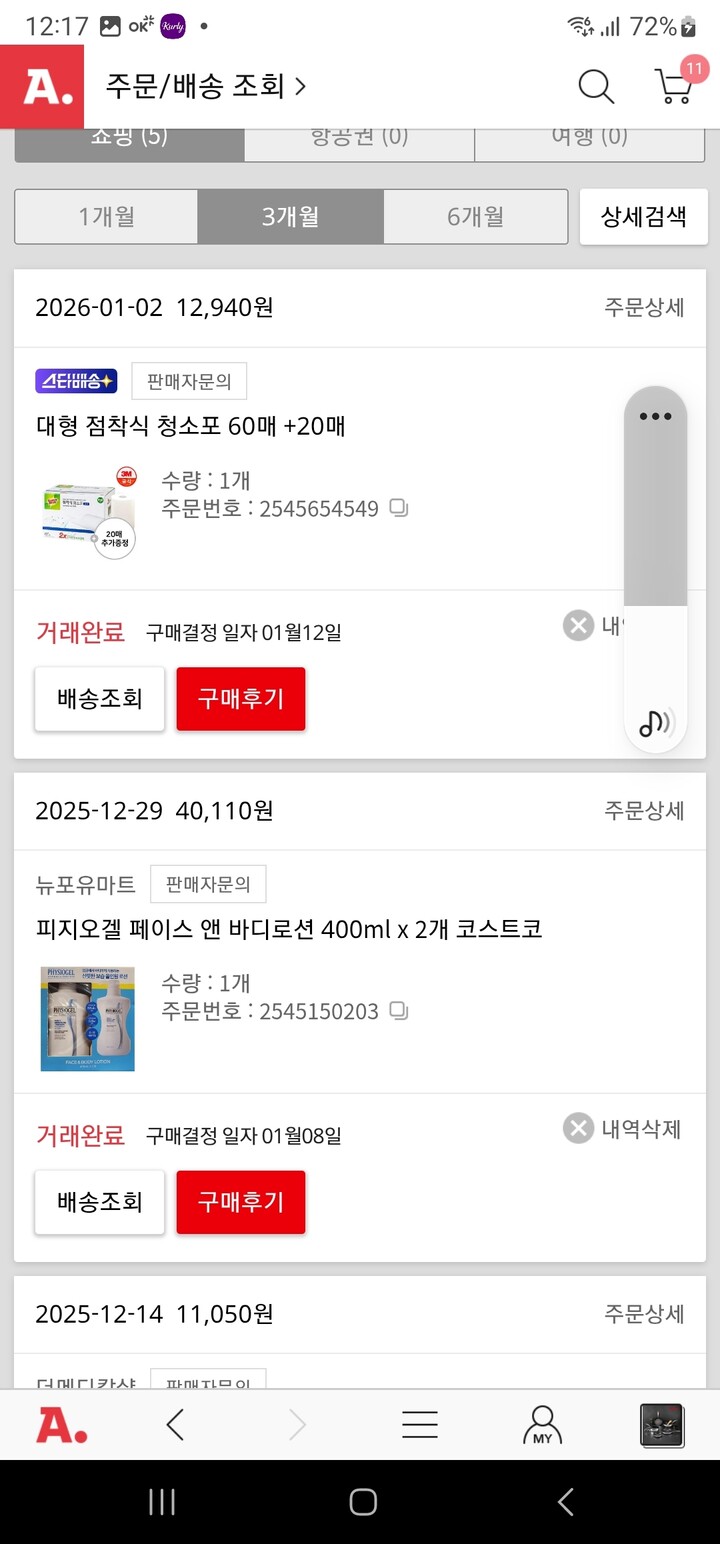Open 주문상세 for the 2026-01-02 order
The width and height of the screenshot is (720, 1544).
(644, 307)
